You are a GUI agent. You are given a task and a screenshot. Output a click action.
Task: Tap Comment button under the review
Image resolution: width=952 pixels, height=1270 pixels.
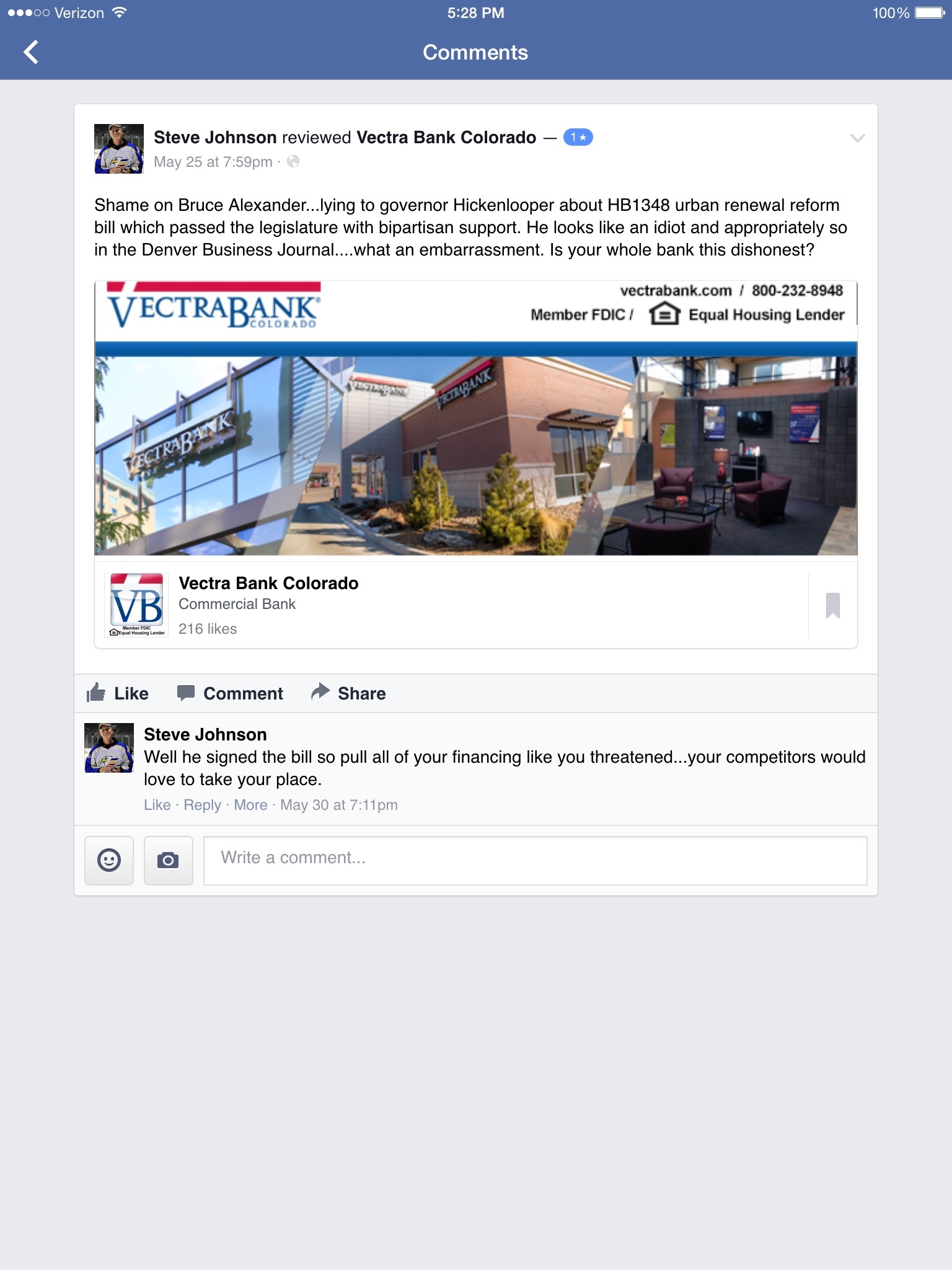pos(231,693)
